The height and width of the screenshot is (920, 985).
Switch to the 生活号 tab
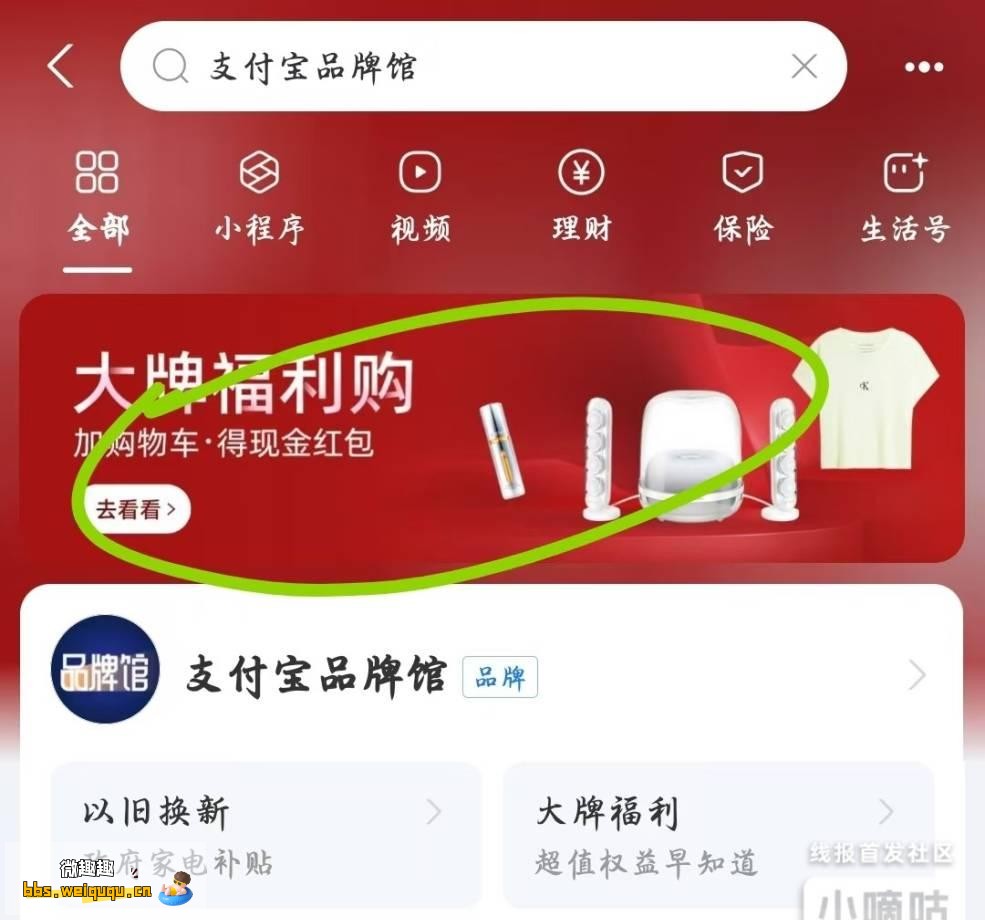(904, 199)
